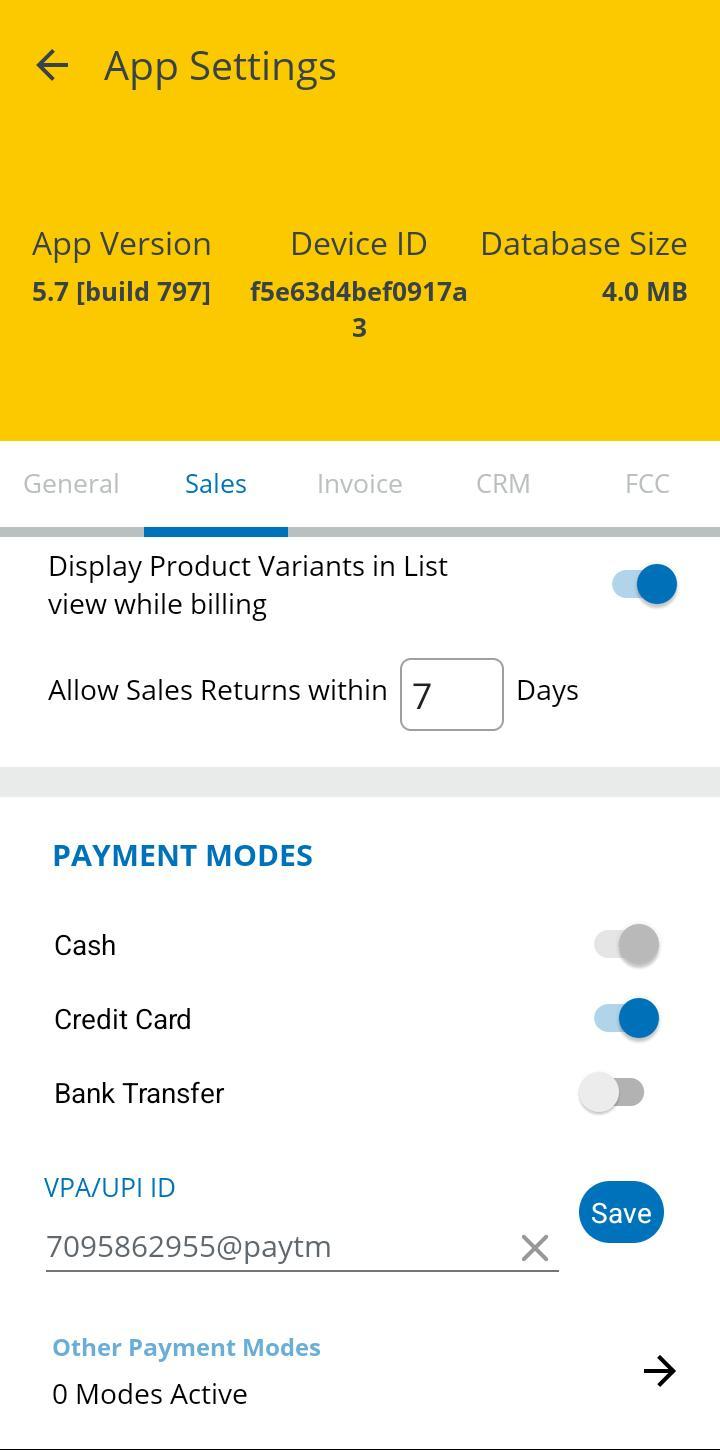
Task: Toggle Display Product Variants in List view
Action: click(x=644, y=584)
